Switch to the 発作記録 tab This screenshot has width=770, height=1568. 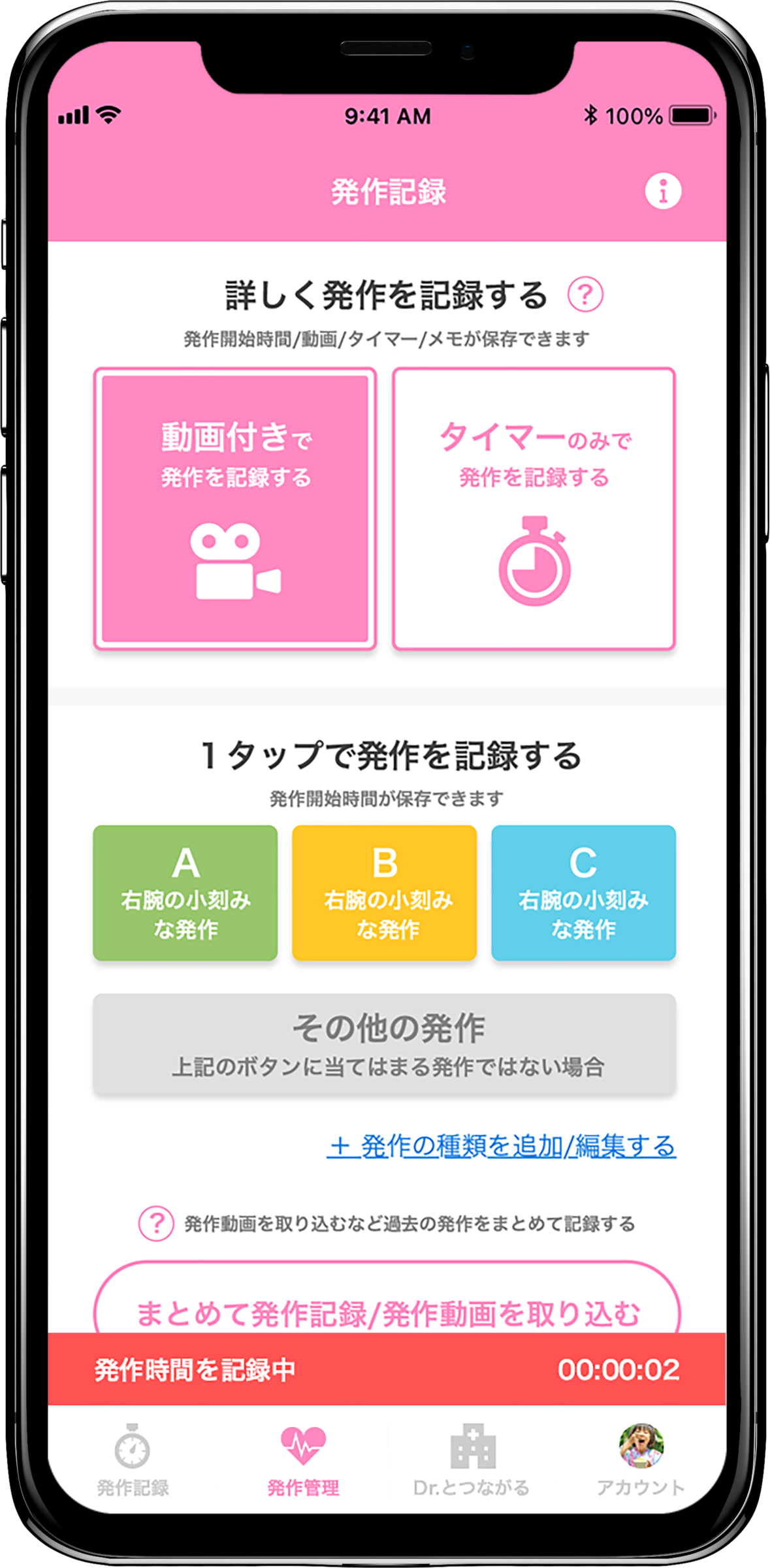[x=133, y=1460]
